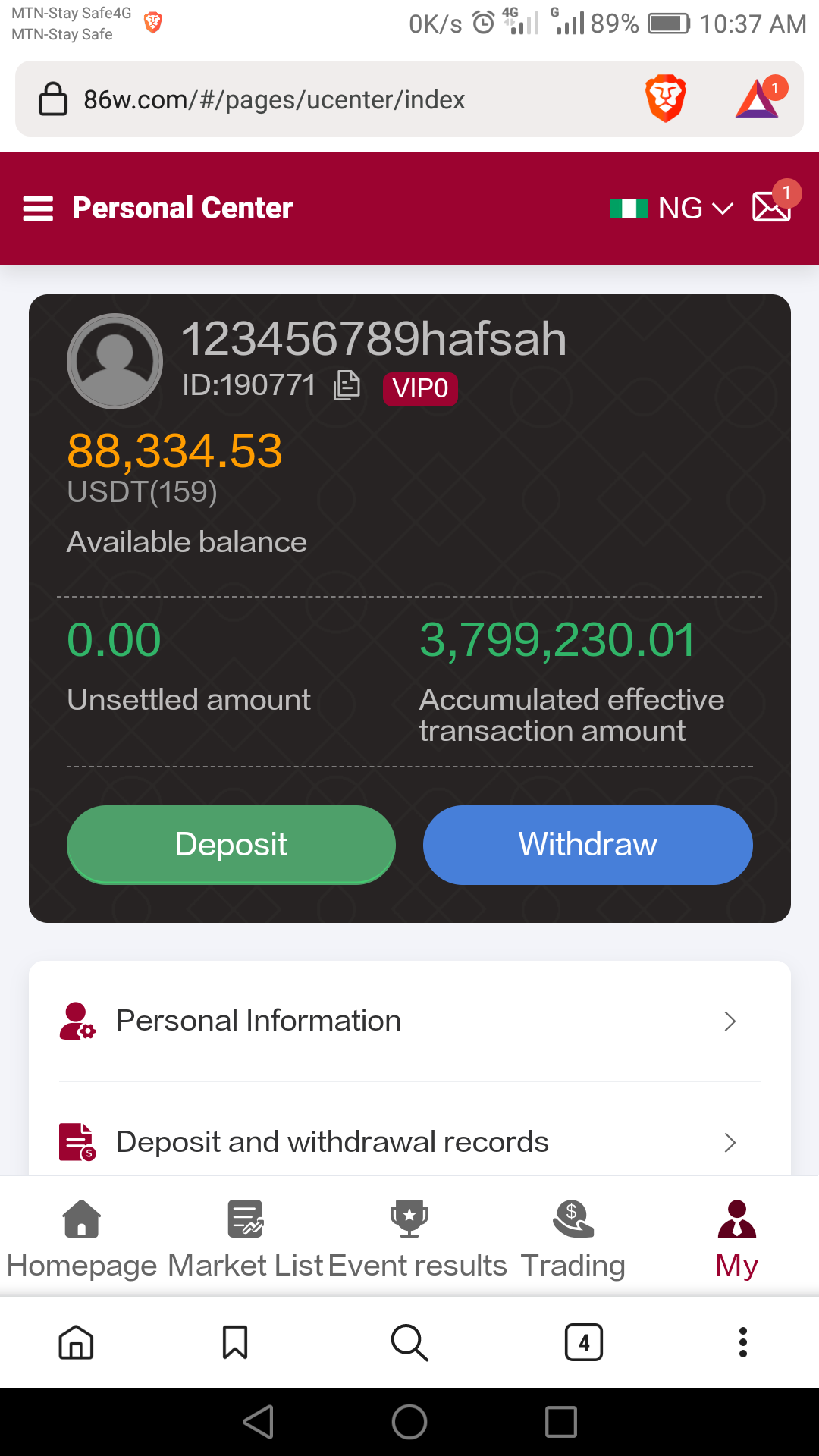Screen dimensions: 819x1456
Task: Open browser bookmarks
Action: [235, 1342]
